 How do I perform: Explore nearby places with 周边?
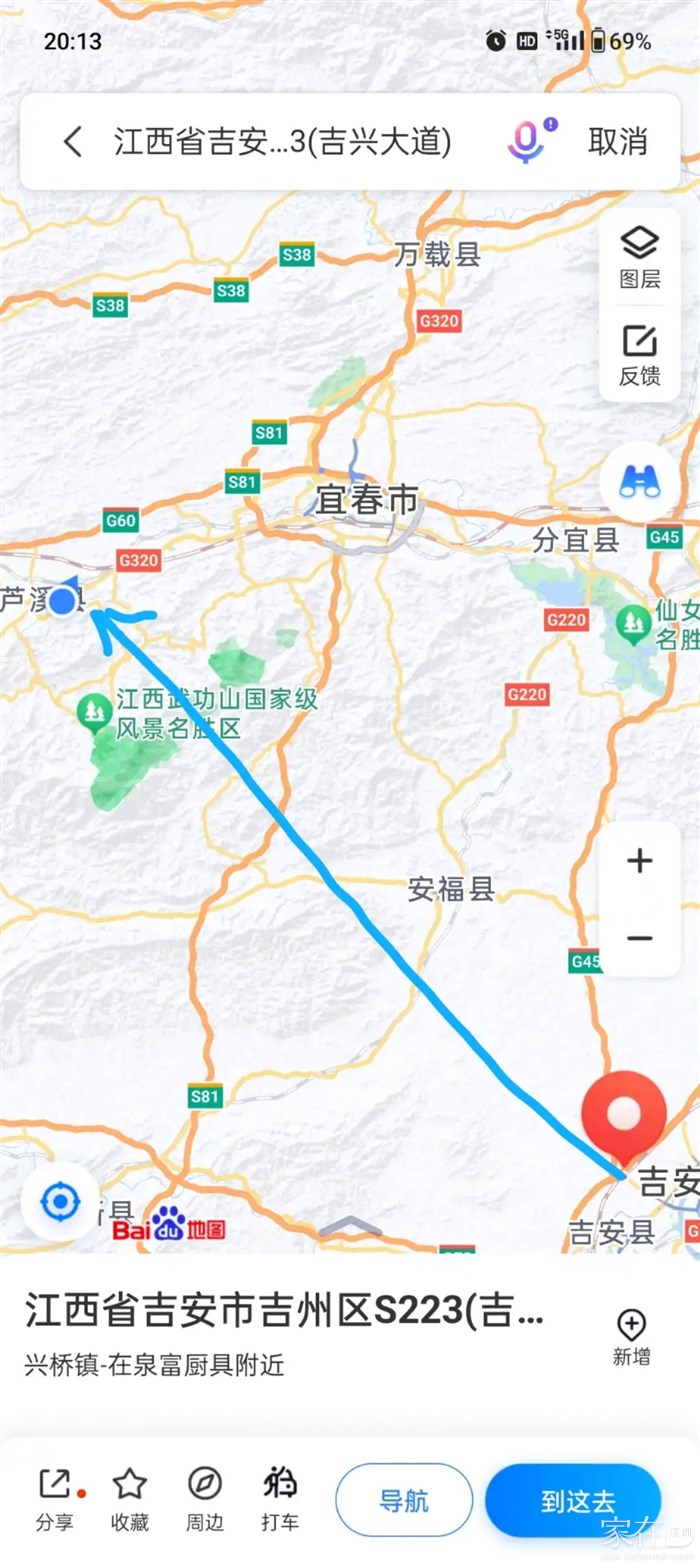[205, 1498]
